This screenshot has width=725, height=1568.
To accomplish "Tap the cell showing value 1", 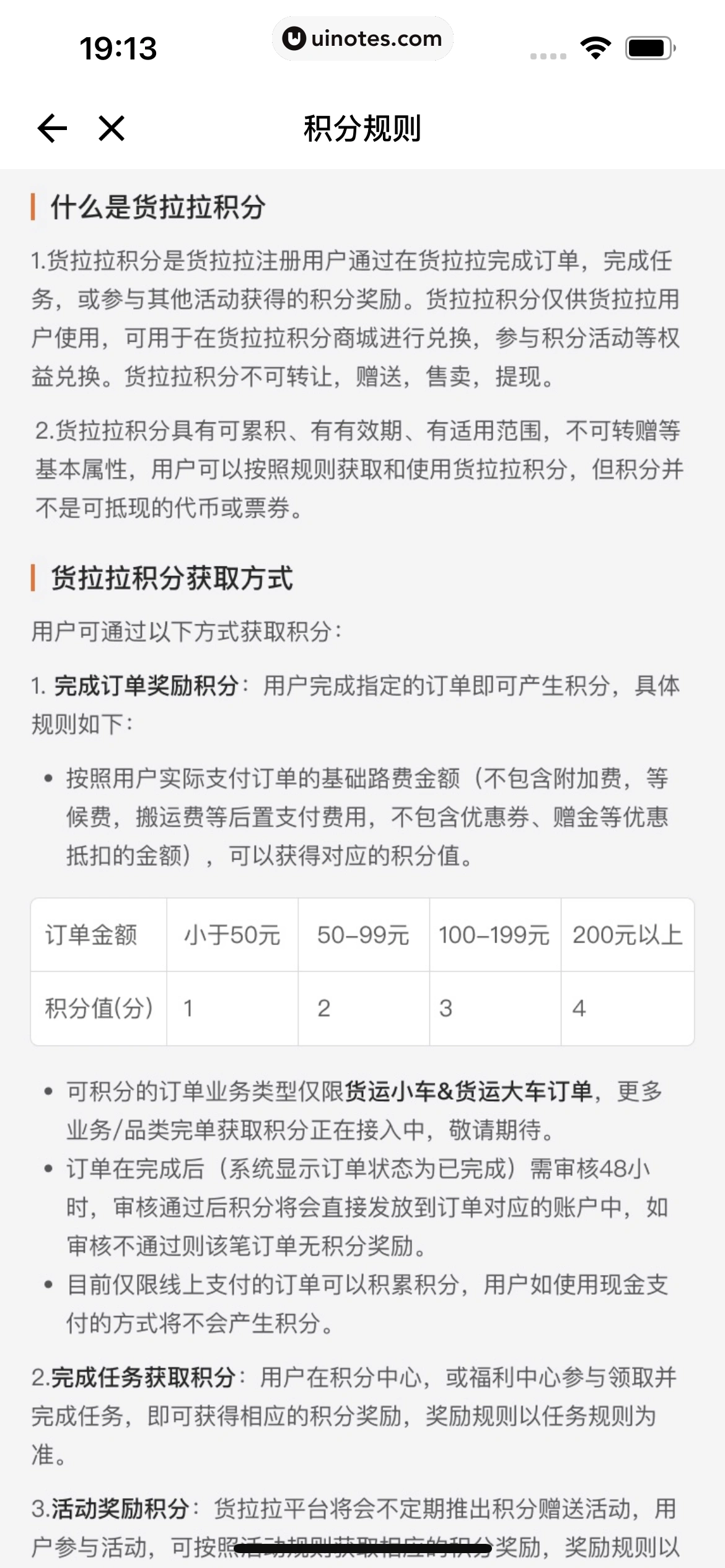I will click(186, 1008).
